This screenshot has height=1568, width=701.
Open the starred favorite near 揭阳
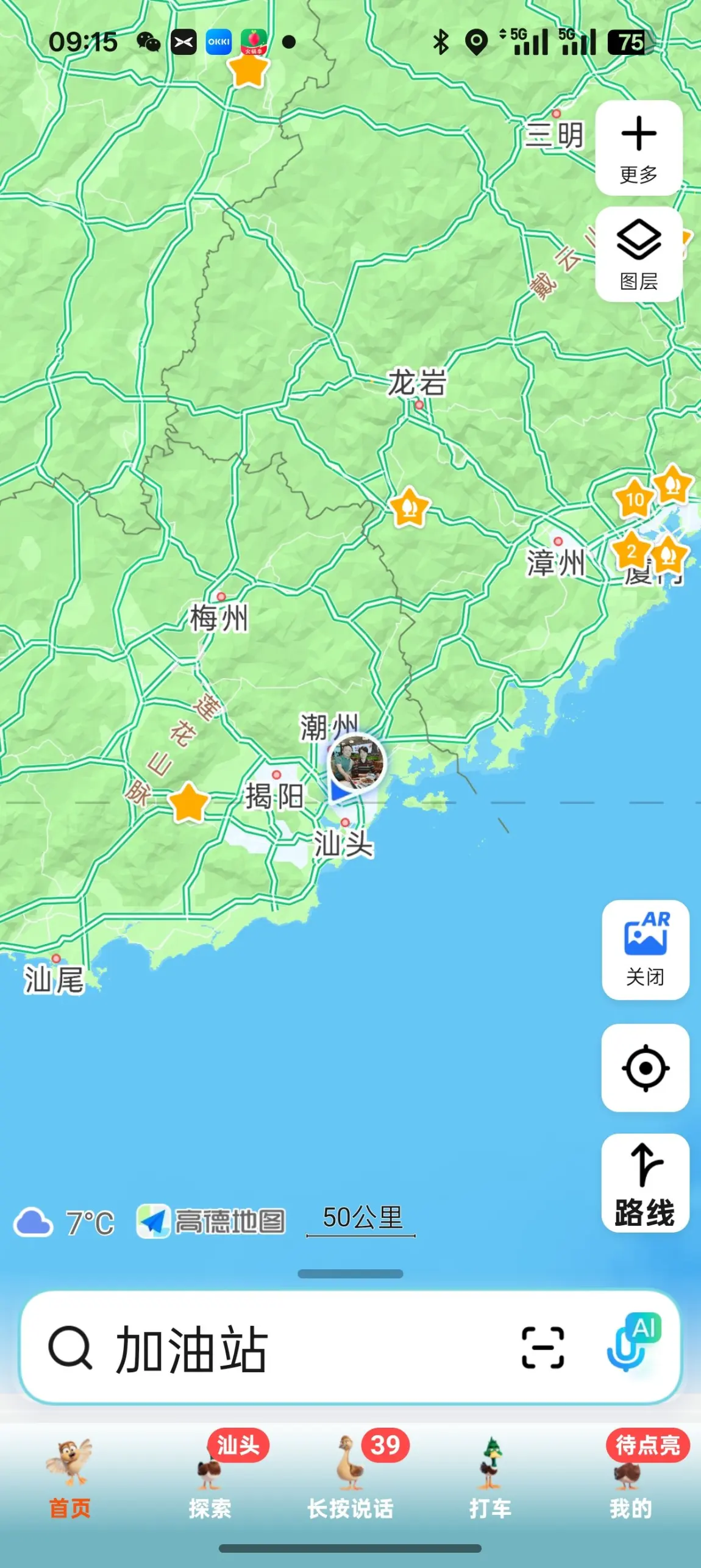click(188, 801)
